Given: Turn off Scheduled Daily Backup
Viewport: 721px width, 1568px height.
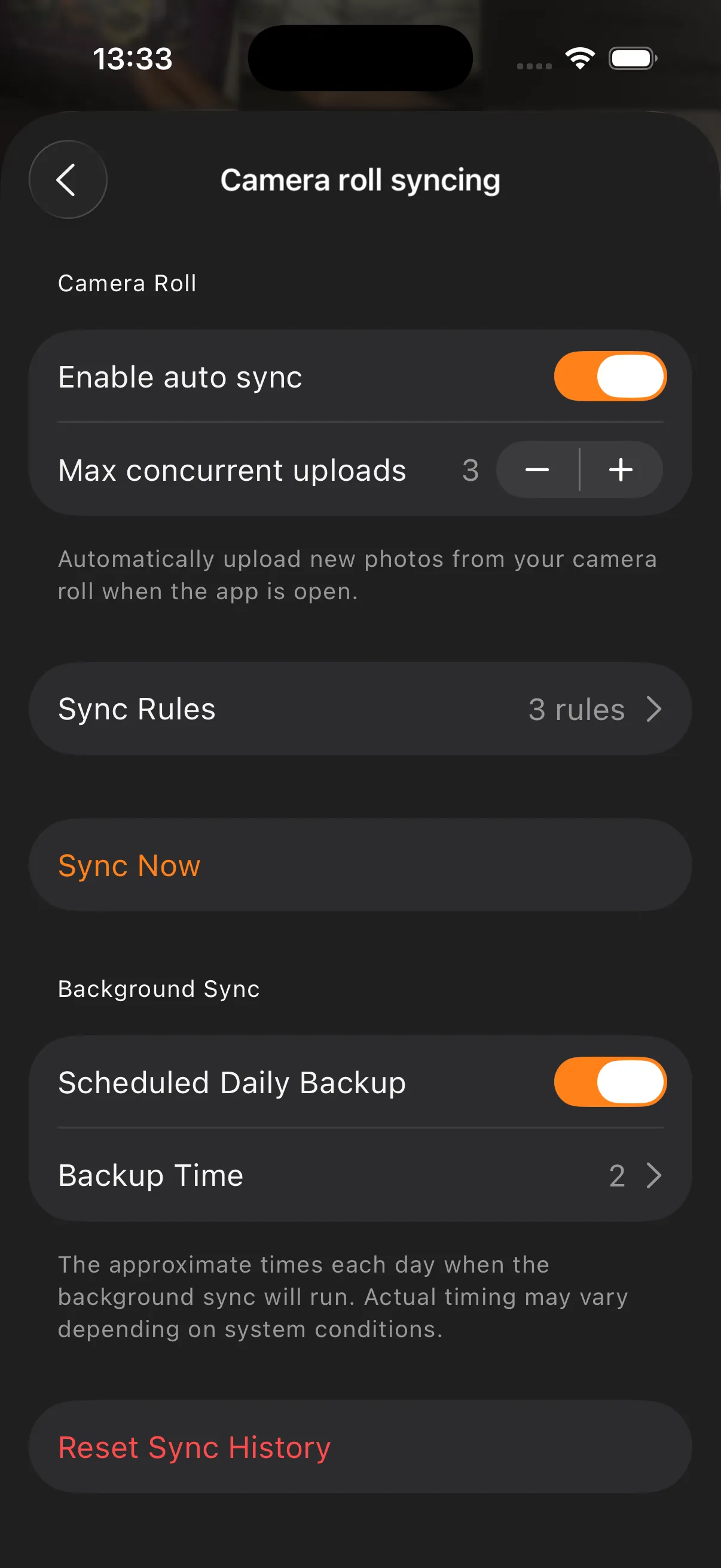Looking at the screenshot, I should 610,1083.
